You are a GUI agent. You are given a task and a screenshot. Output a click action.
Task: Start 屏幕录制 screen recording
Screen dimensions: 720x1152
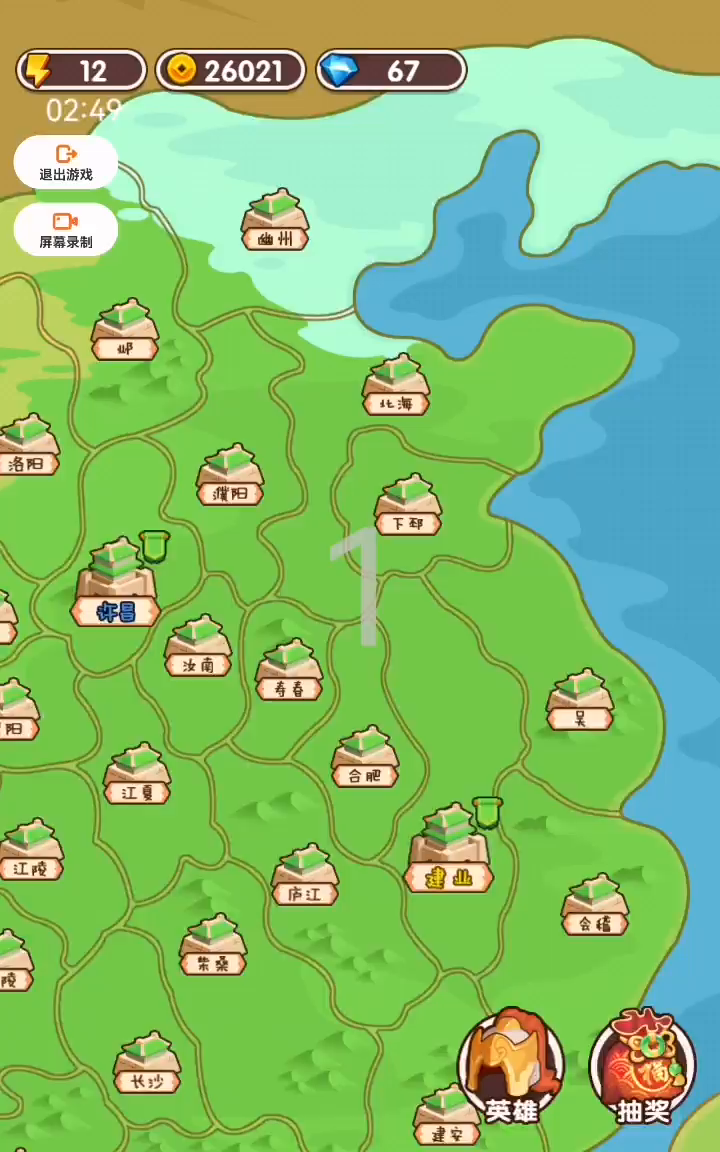(x=66, y=229)
